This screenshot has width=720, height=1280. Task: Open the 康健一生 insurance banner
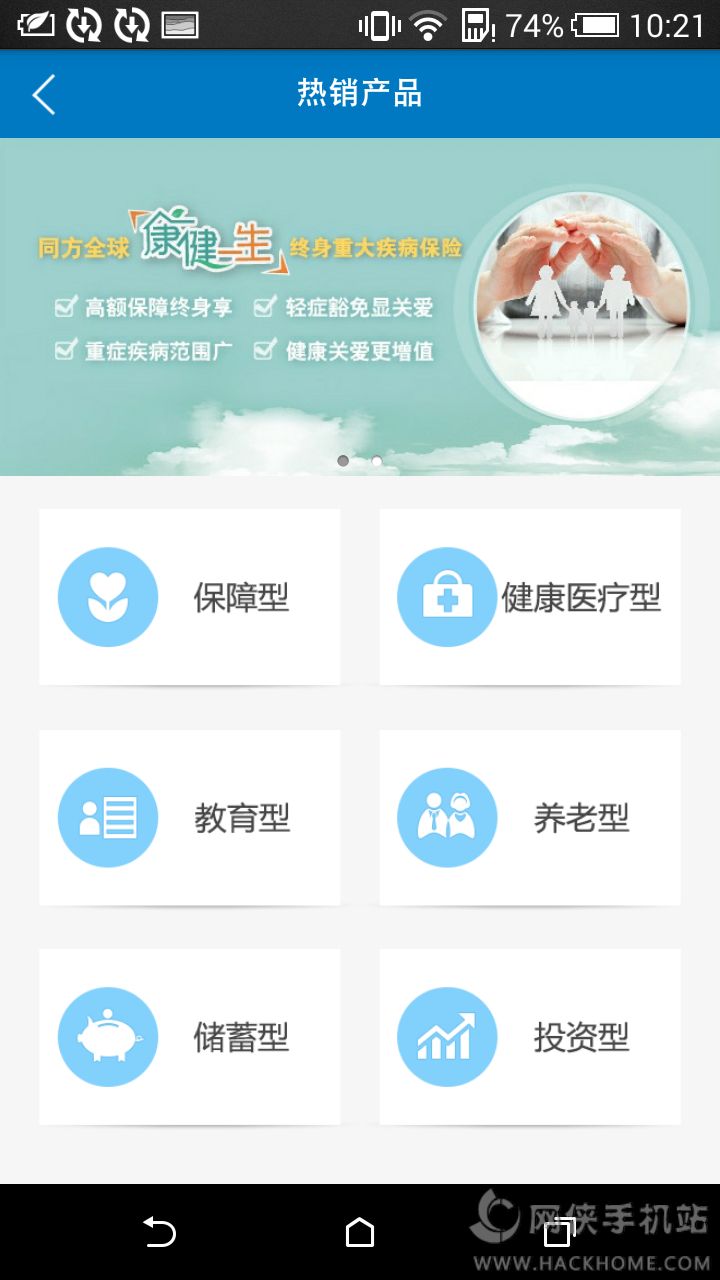point(360,305)
